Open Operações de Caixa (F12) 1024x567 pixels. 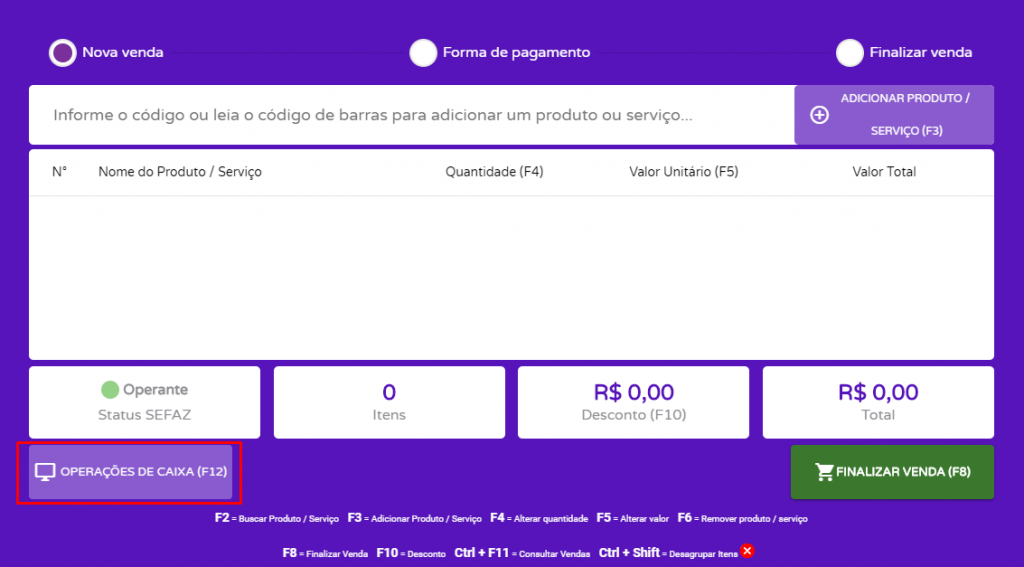131,472
